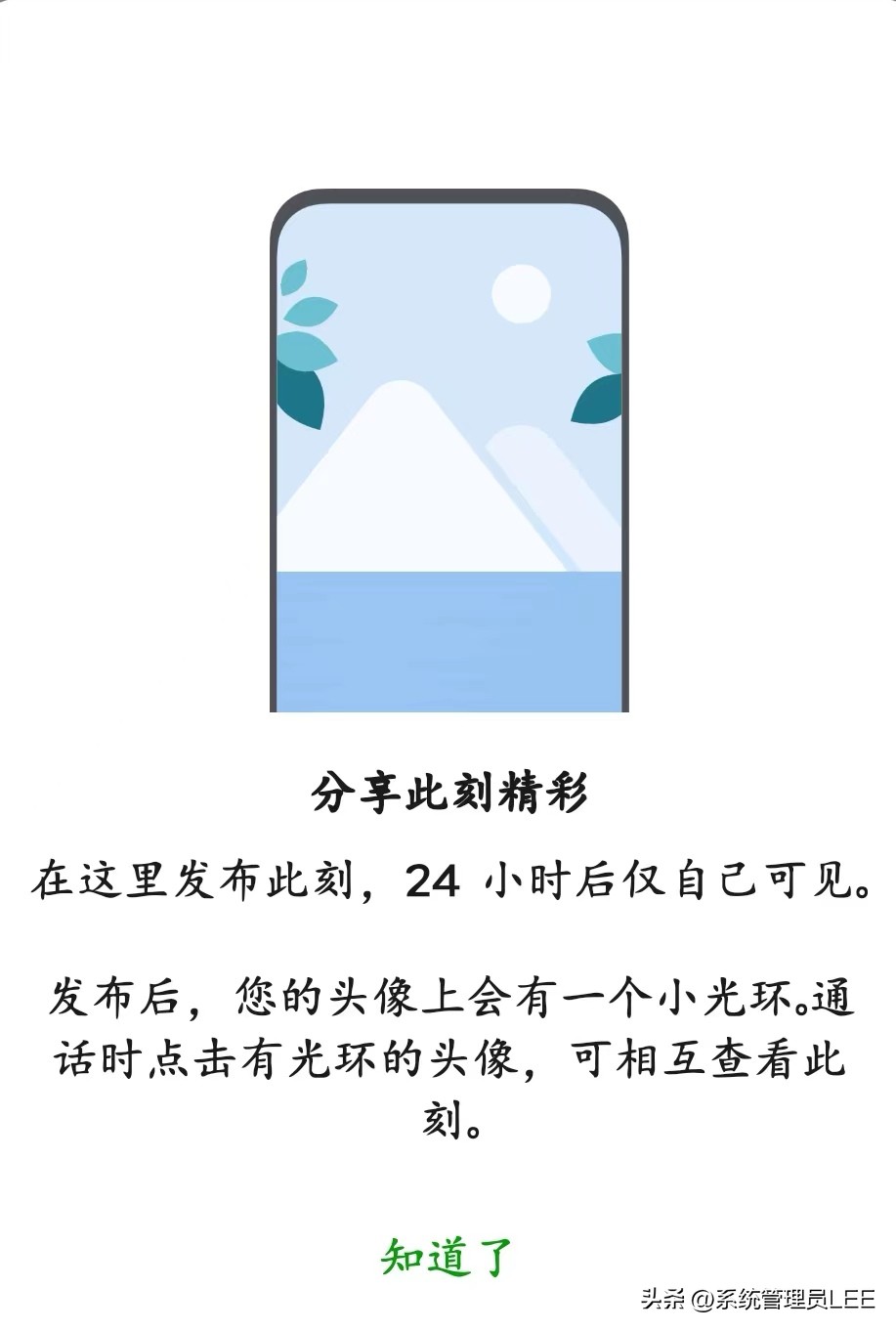Click the paragraph about 小光环 on your avatar
Viewport: 896px width, 1331px height.
pyautogui.click(x=449, y=992)
